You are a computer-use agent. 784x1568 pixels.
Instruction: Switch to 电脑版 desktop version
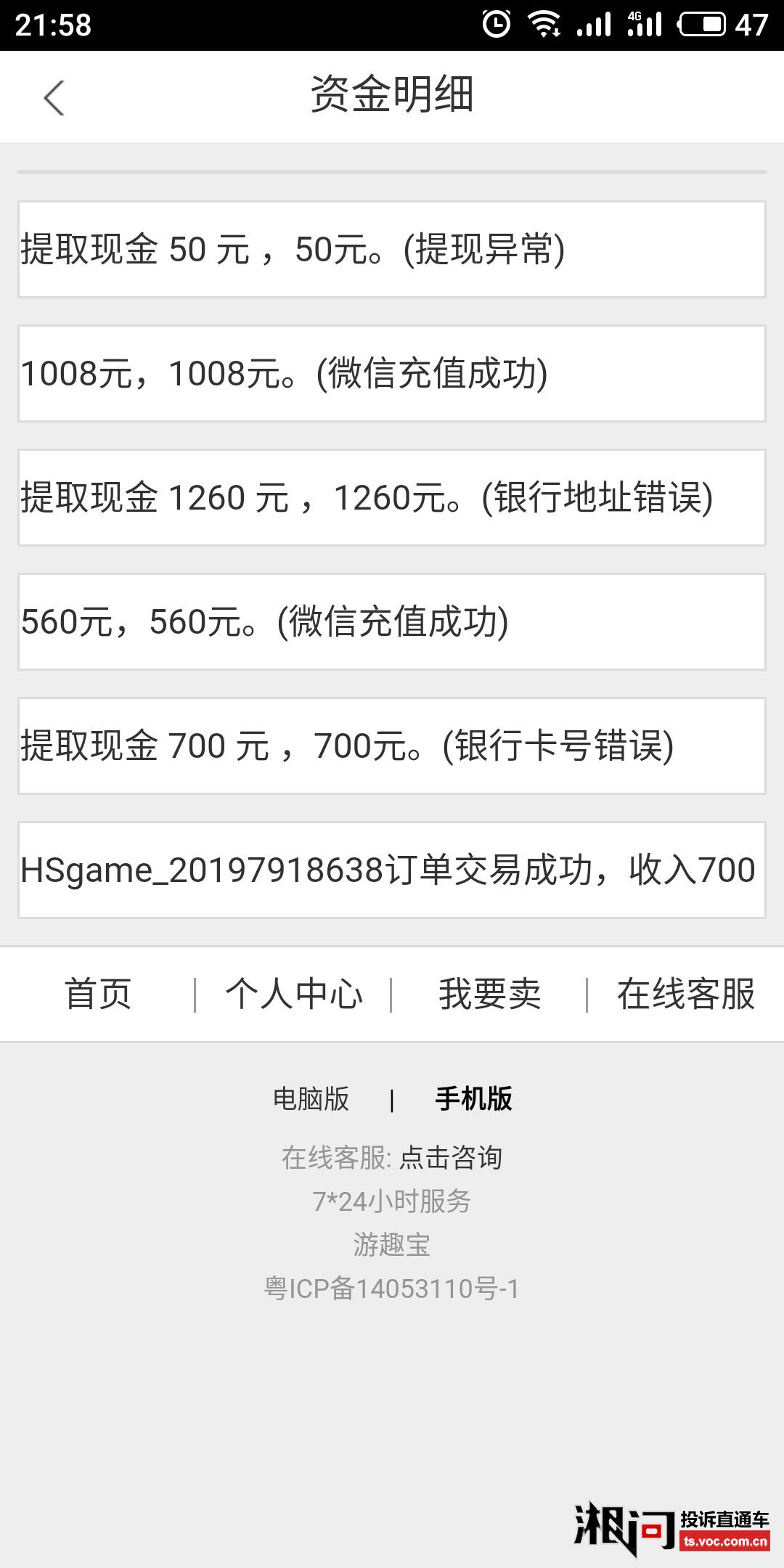point(311,1098)
